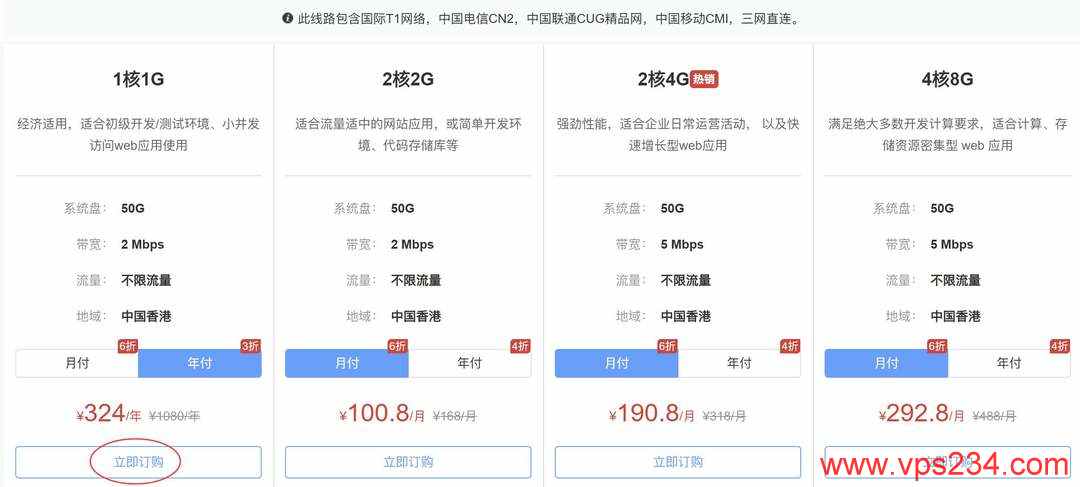The height and width of the screenshot is (487, 1080).
Task: Tap 立即订购 under the 2核2G plan
Action: [408, 462]
